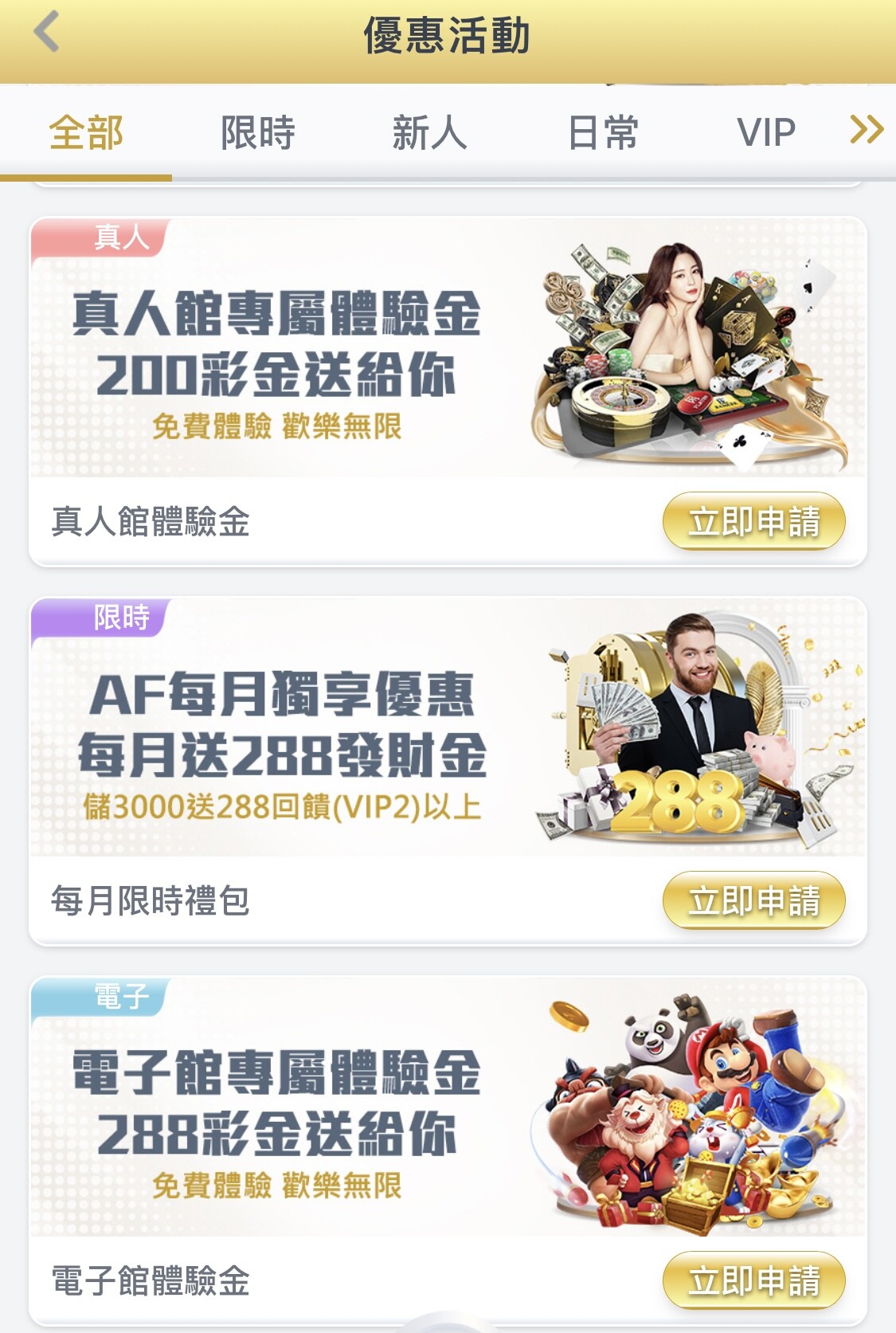Image resolution: width=896 pixels, height=1333 pixels.
Task: Show the VIP promotions tab
Action: (765, 132)
